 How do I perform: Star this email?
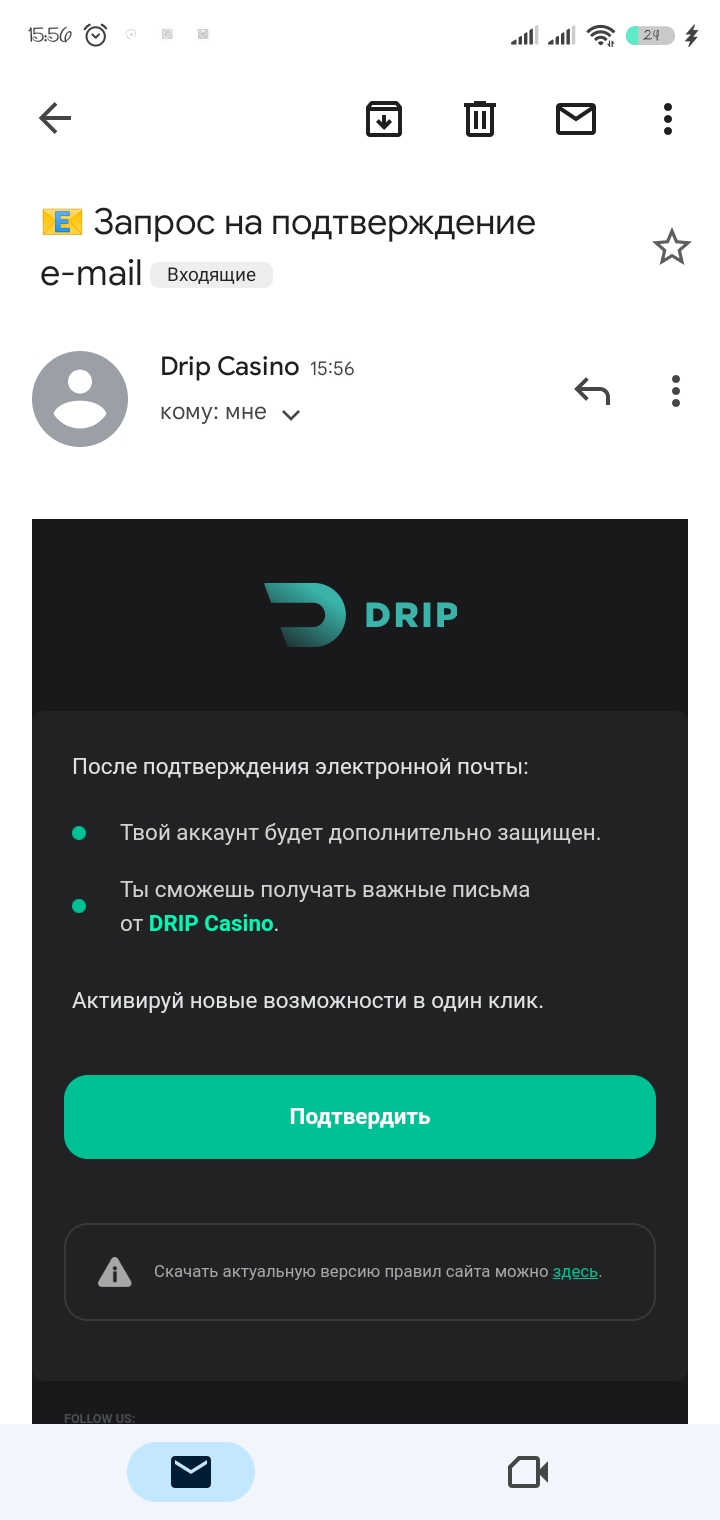[x=672, y=247]
